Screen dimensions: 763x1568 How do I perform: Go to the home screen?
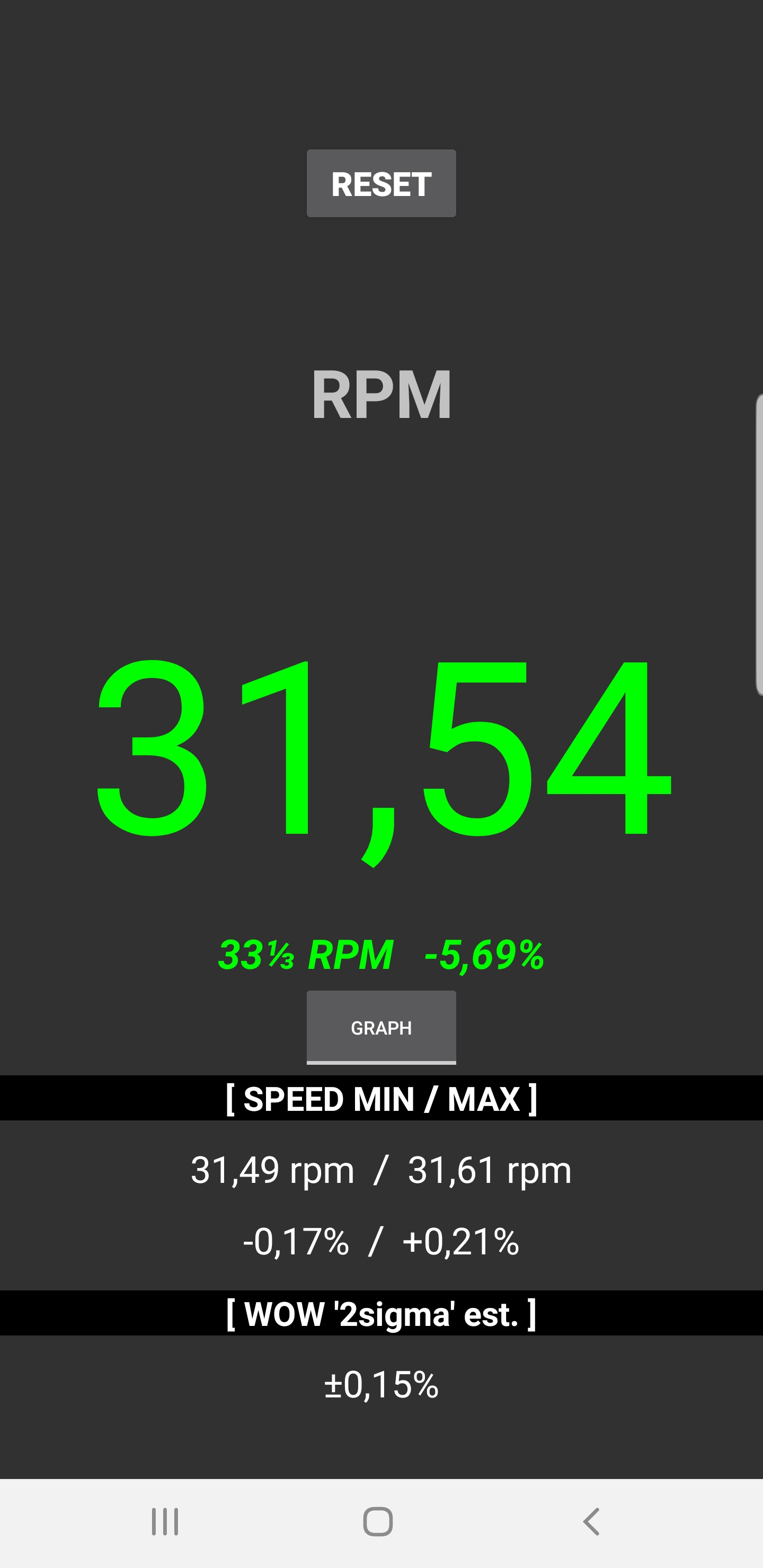378,1522
